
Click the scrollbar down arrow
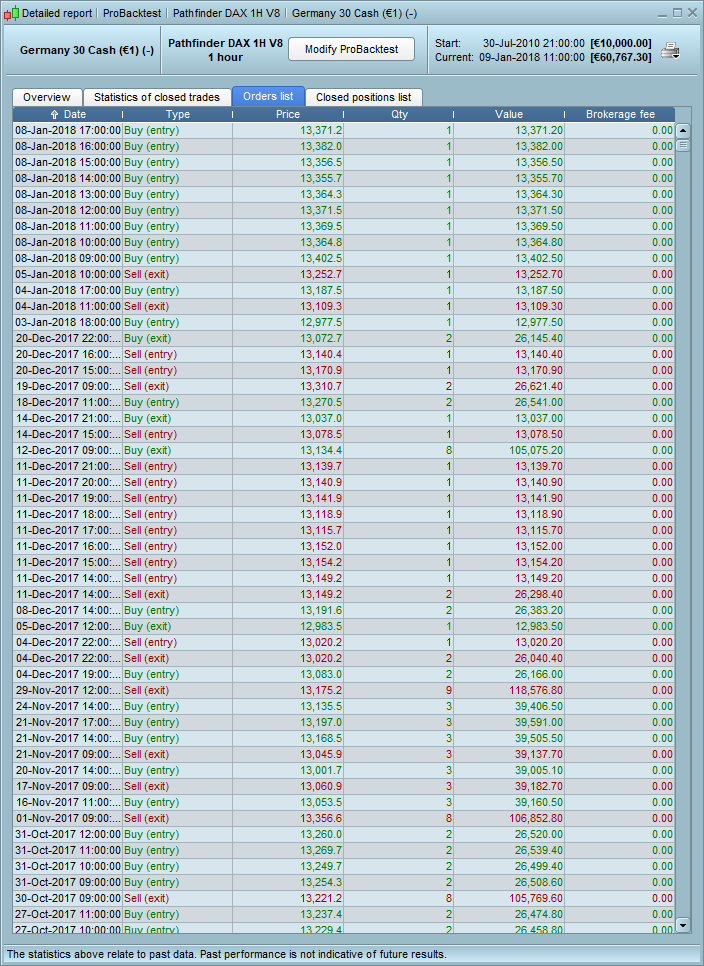pyautogui.click(x=683, y=925)
